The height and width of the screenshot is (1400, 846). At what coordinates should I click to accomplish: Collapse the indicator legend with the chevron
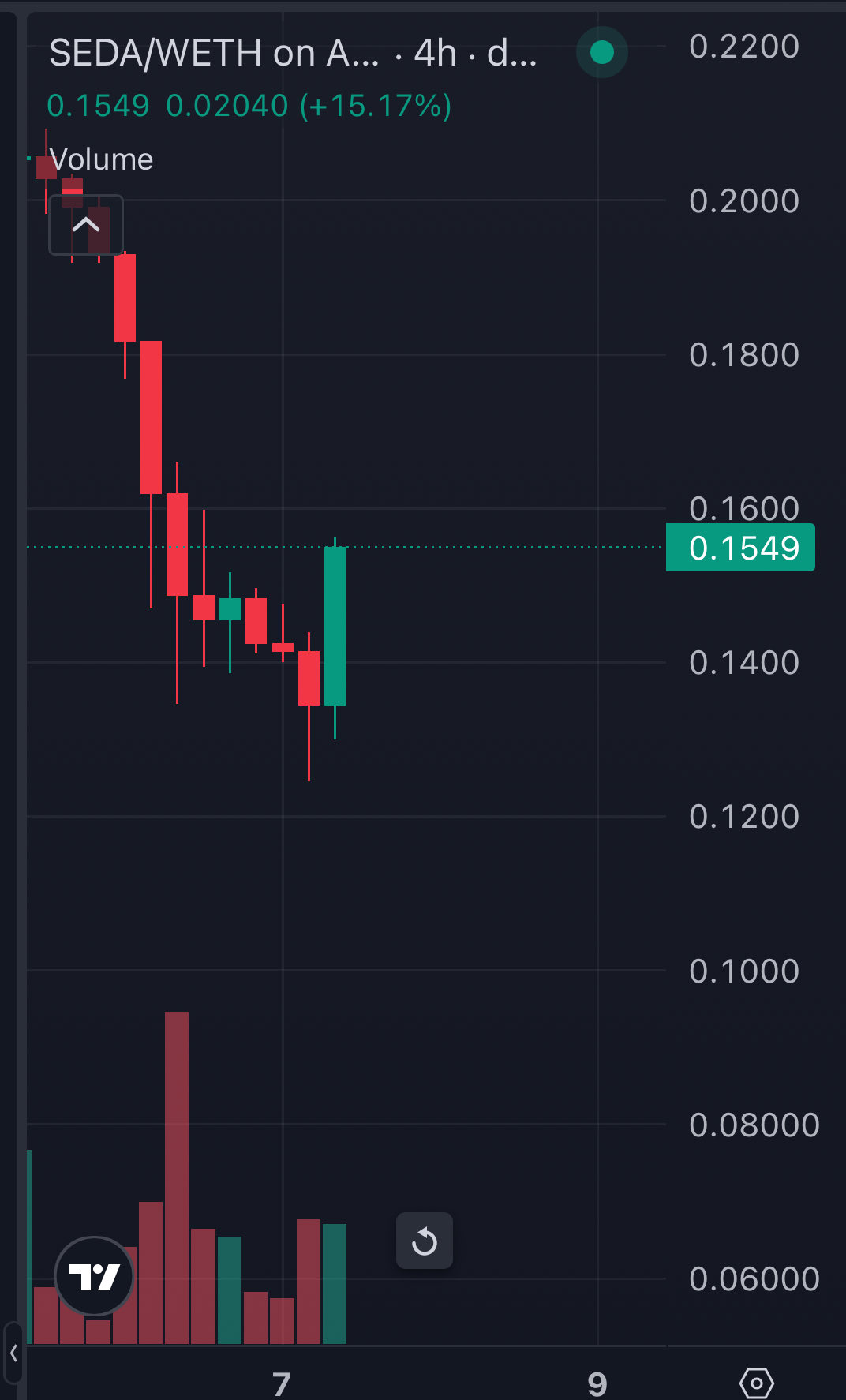click(x=86, y=225)
